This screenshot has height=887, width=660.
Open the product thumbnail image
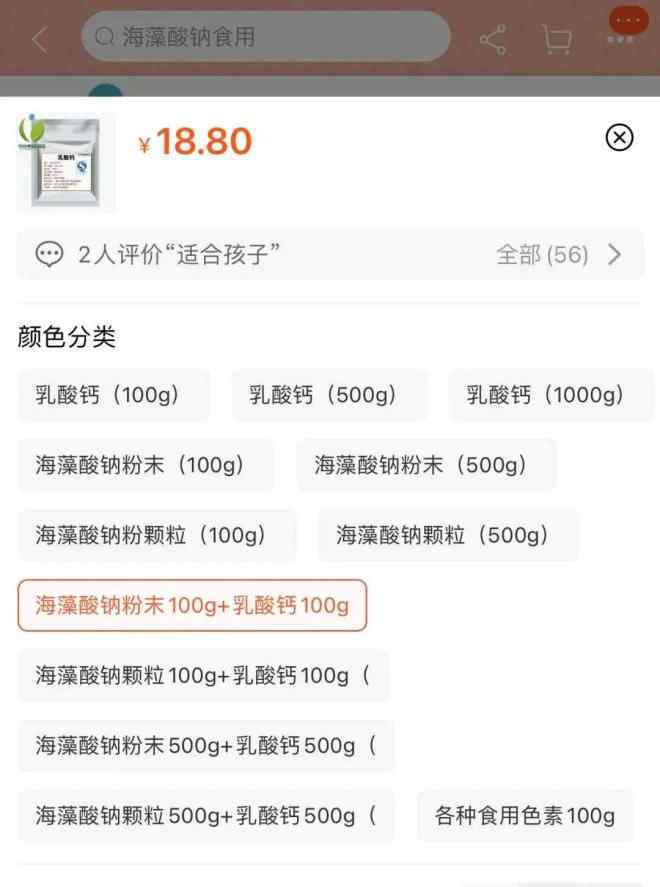[66, 162]
